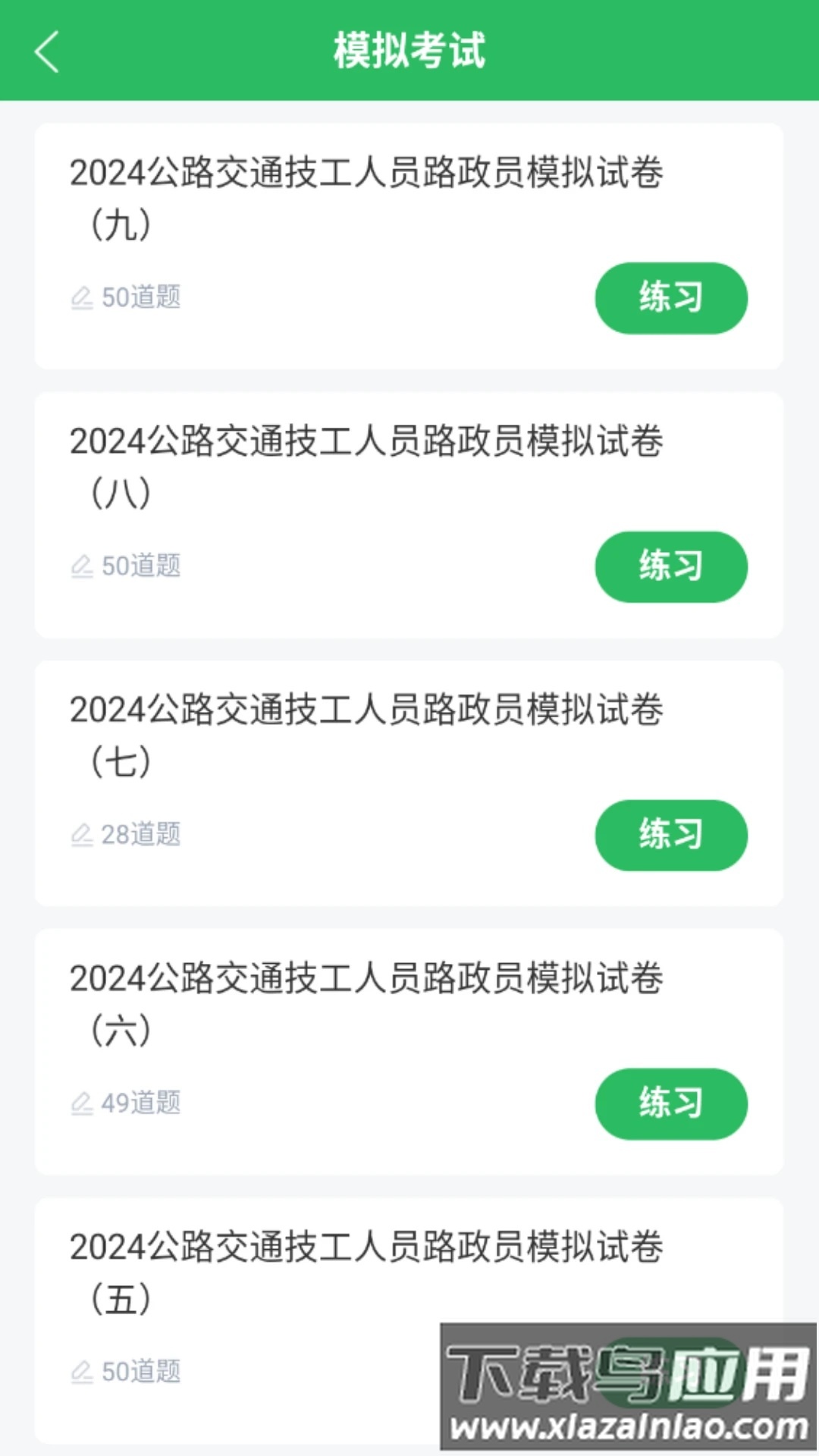Tap the pencil icon on paper 八's question count
The image size is (819, 1456).
click(83, 566)
